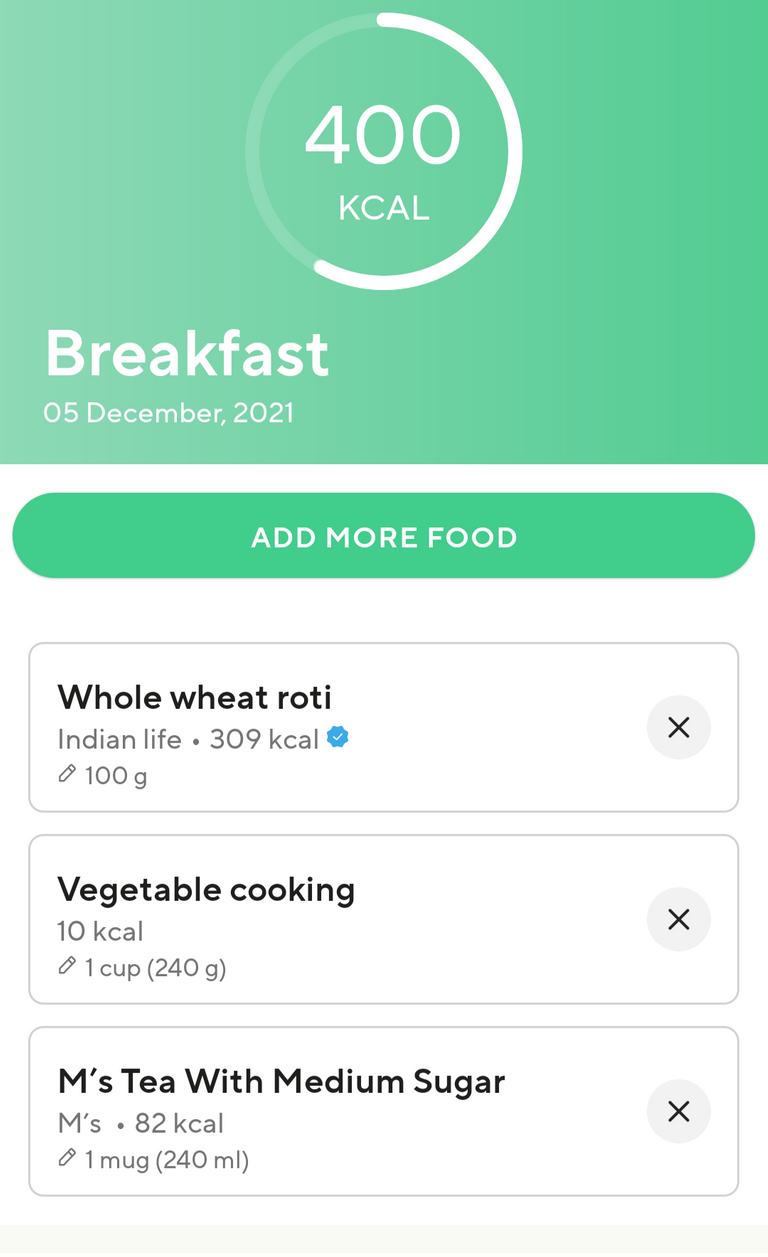The height and width of the screenshot is (1257, 768).
Task: Open the Whole wheat roti entry
Action: click(384, 728)
